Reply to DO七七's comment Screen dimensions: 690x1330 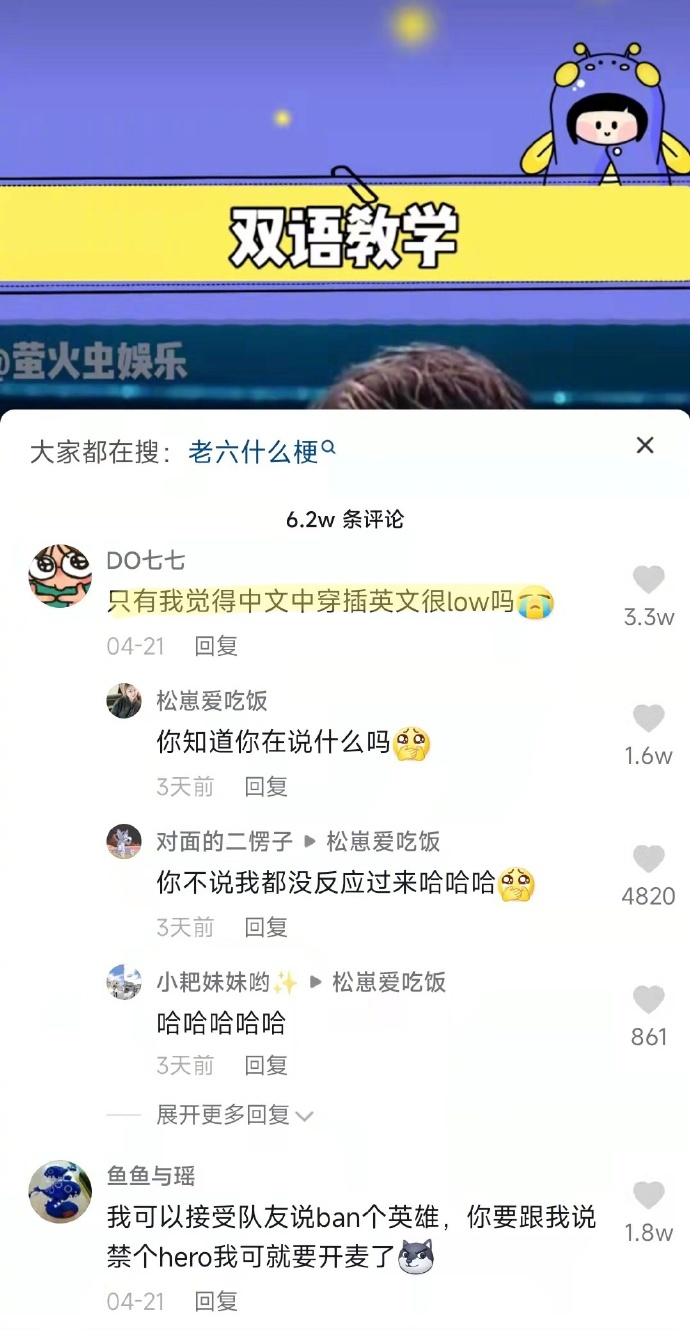point(216,646)
